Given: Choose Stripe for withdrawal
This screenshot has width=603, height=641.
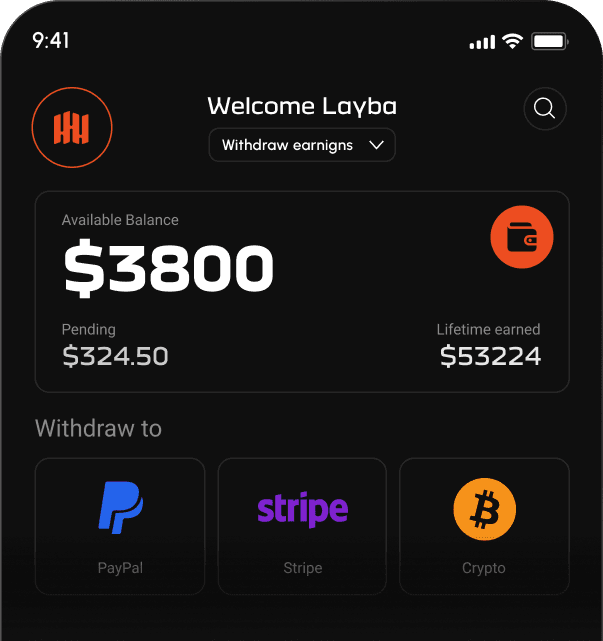Looking at the screenshot, I should (302, 526).
